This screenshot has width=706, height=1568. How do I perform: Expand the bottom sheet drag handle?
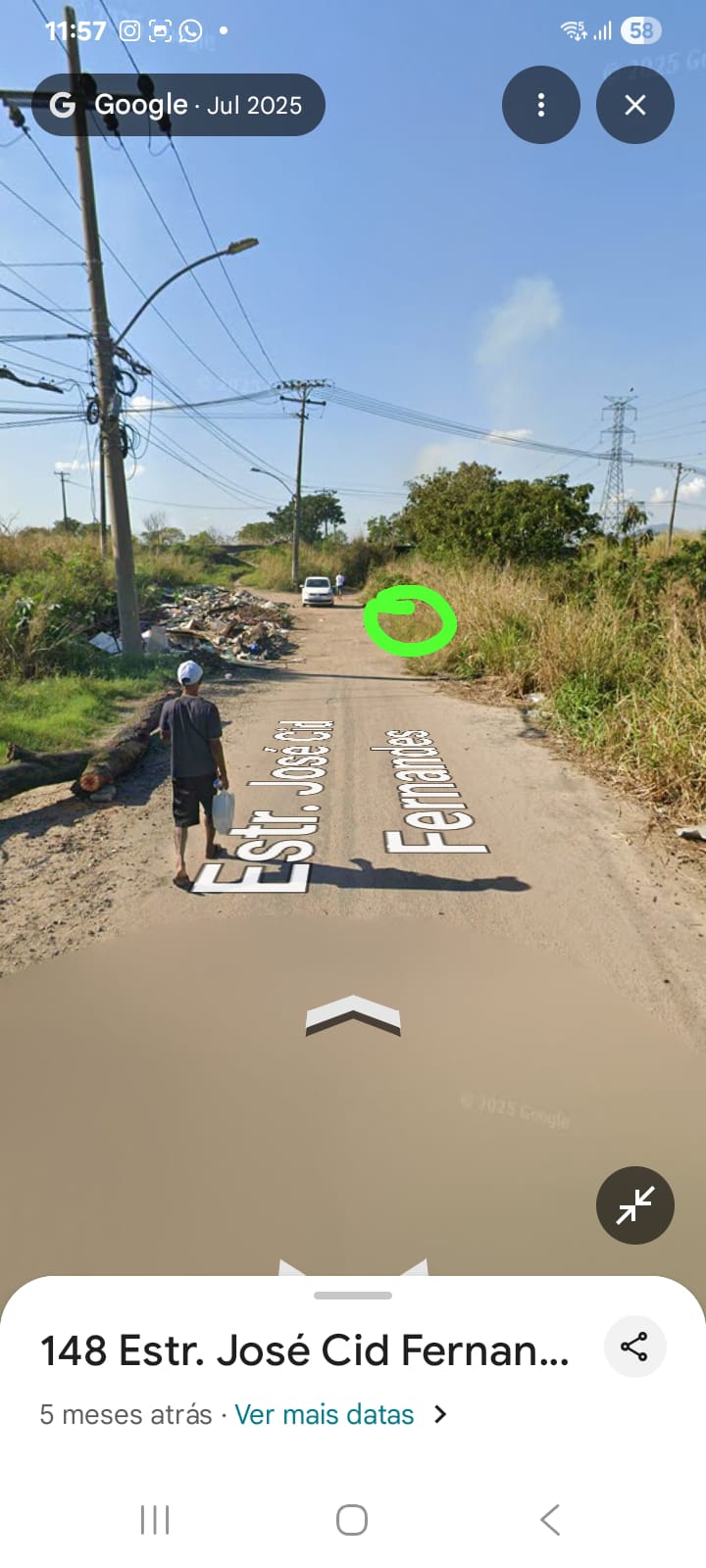[353, 1296]
